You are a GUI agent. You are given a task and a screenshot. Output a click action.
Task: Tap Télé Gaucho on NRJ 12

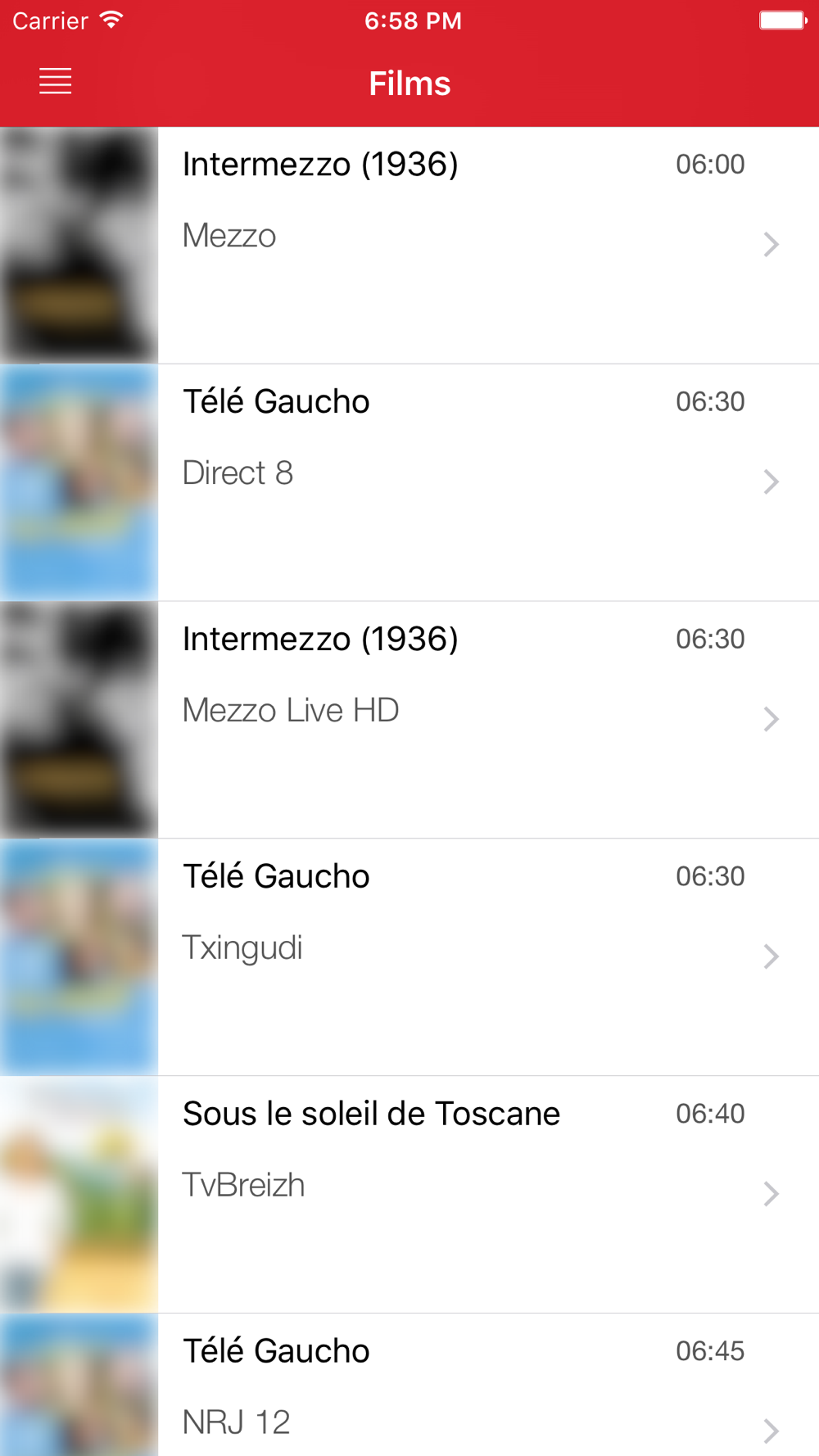[409, 1385]
